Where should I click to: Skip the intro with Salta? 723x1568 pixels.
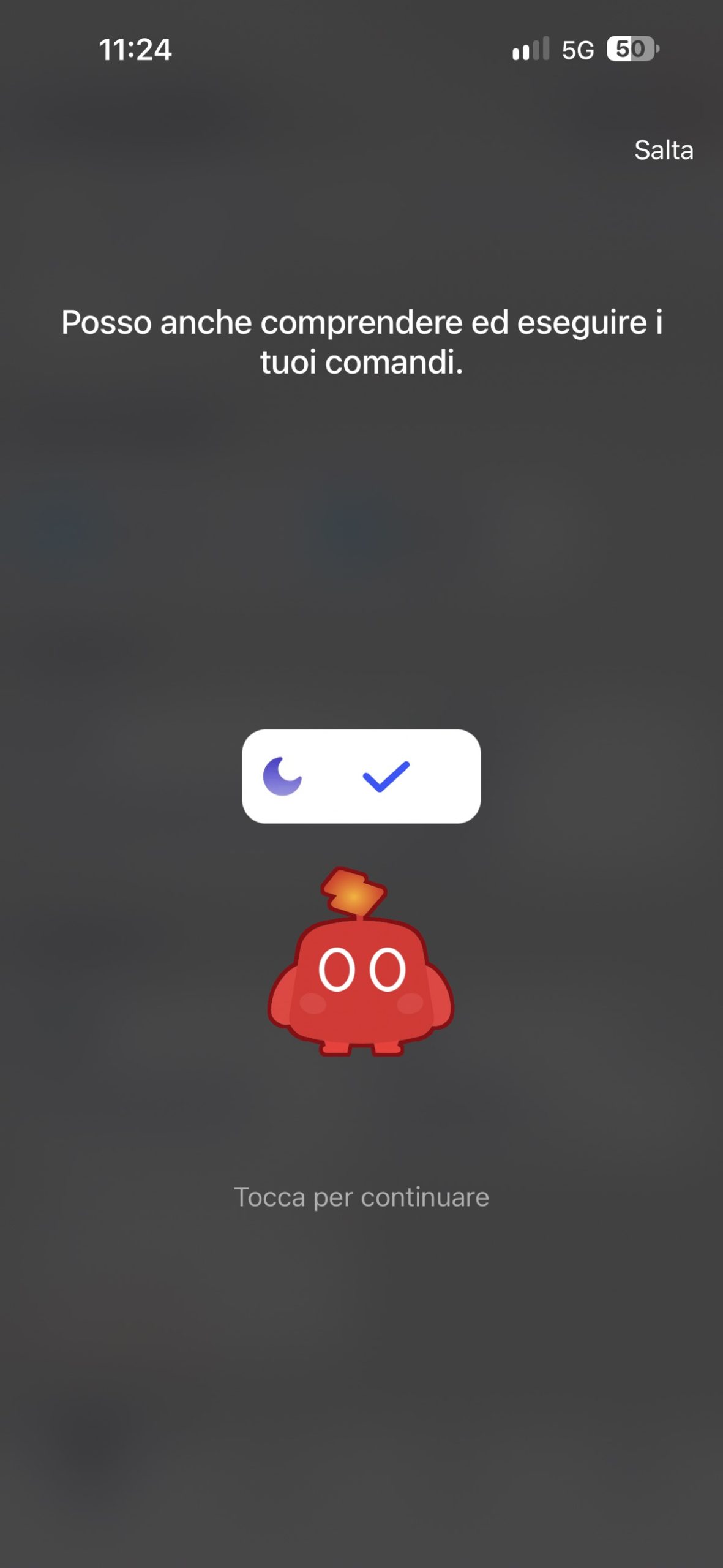coord(664,150)
